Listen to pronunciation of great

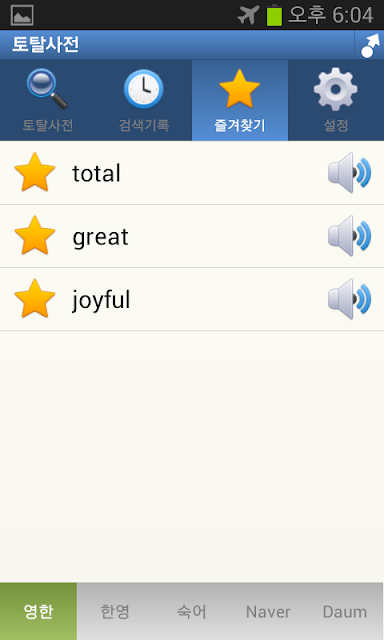pos(350,236)
